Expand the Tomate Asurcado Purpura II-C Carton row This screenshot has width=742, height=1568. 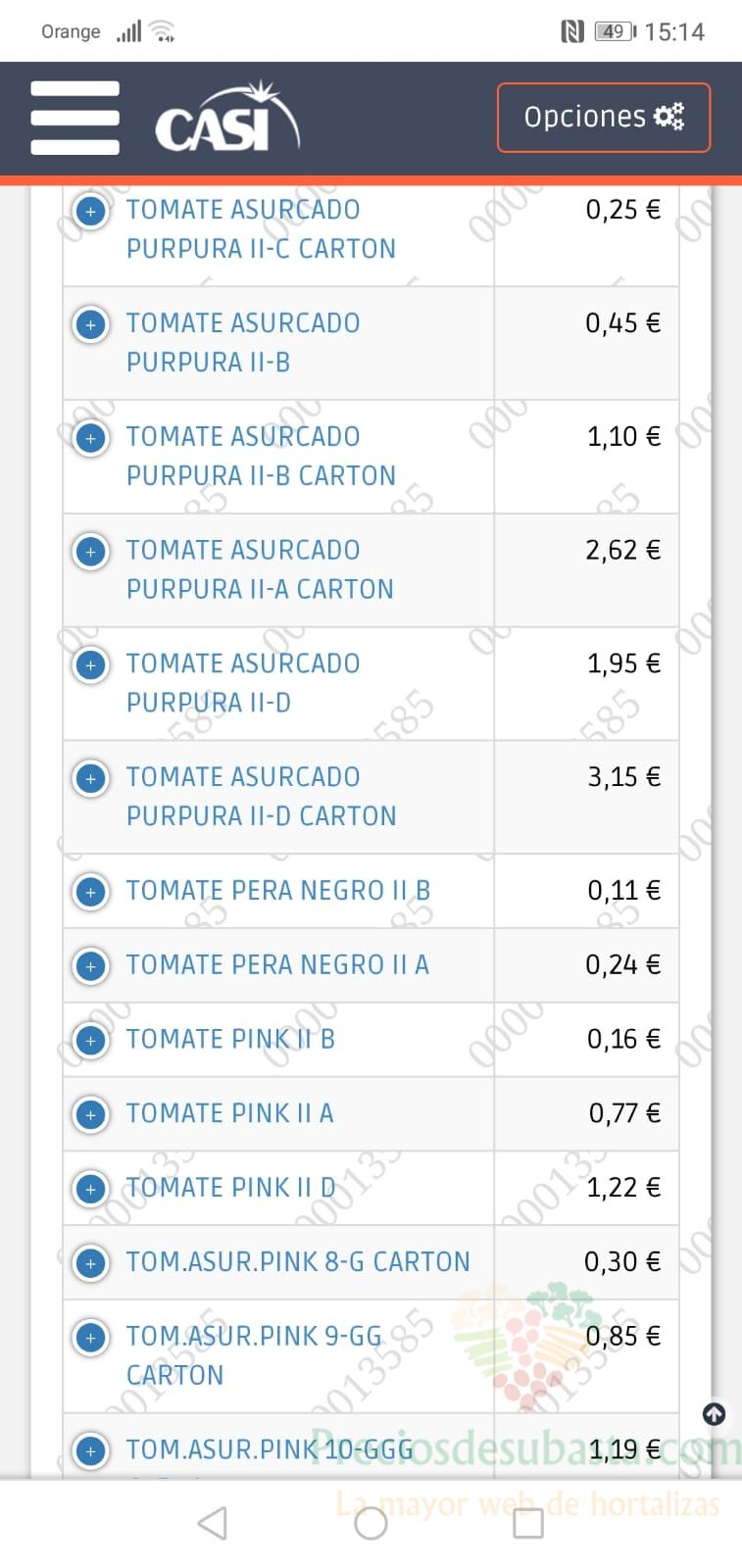point(91,211)
